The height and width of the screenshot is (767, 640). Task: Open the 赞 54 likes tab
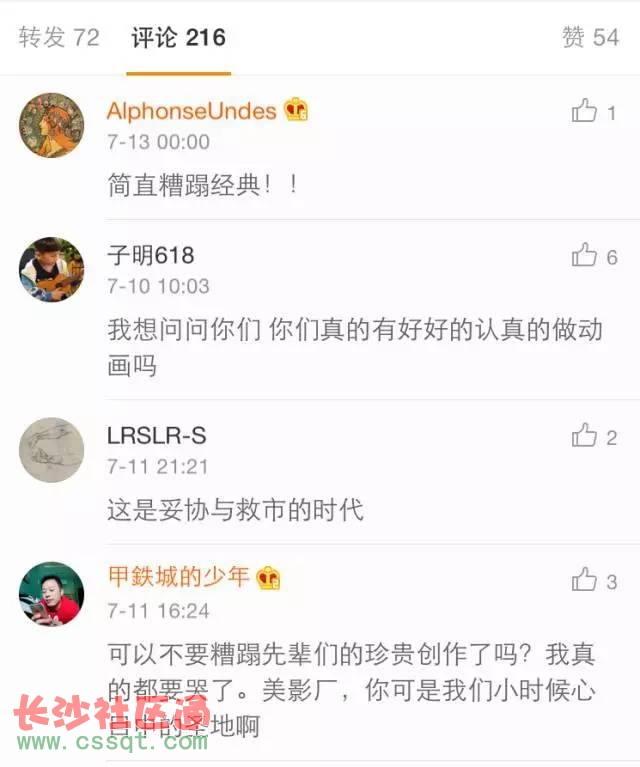590,38
